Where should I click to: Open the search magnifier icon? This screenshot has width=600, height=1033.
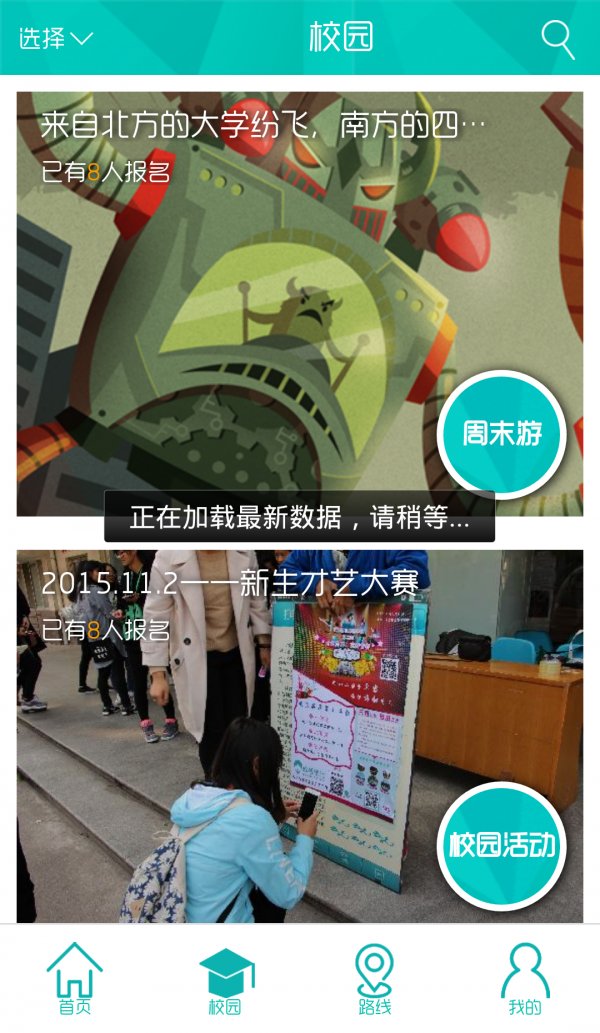tap(558, 40)
